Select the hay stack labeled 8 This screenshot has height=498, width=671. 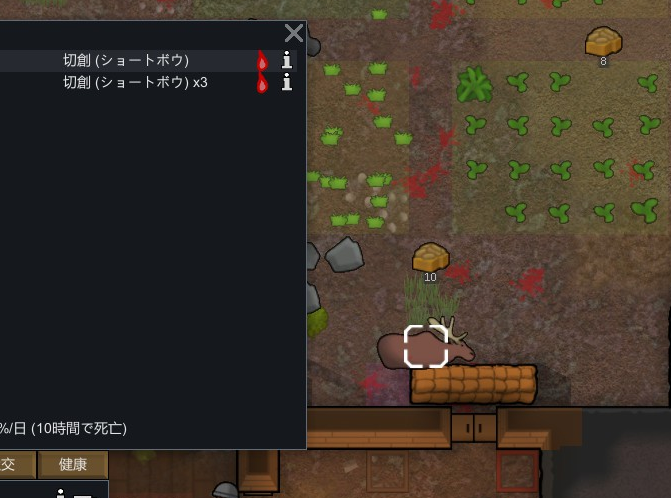pos(603,42)
